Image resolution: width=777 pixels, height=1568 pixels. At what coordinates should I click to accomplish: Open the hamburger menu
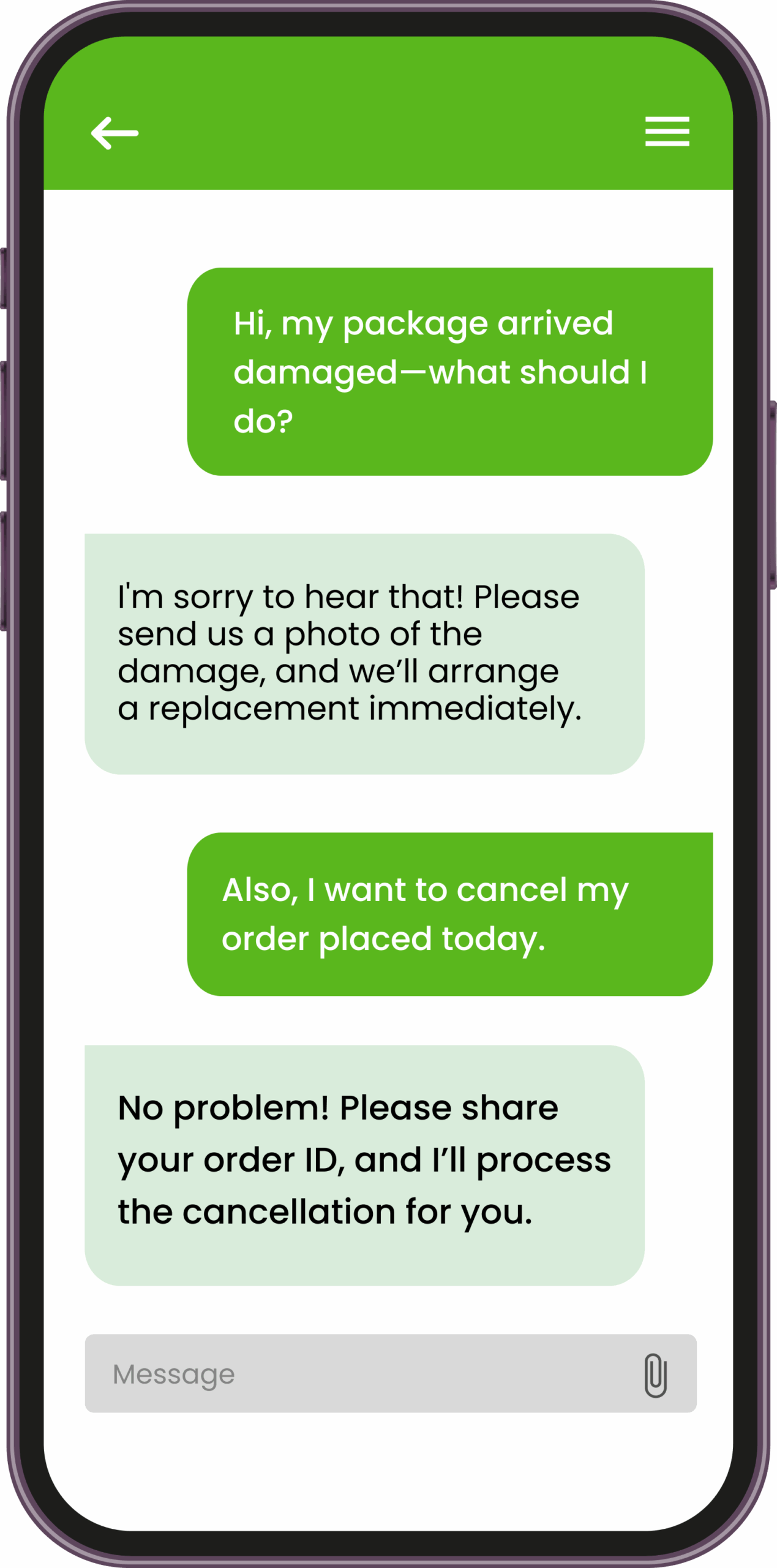[667, 131]
